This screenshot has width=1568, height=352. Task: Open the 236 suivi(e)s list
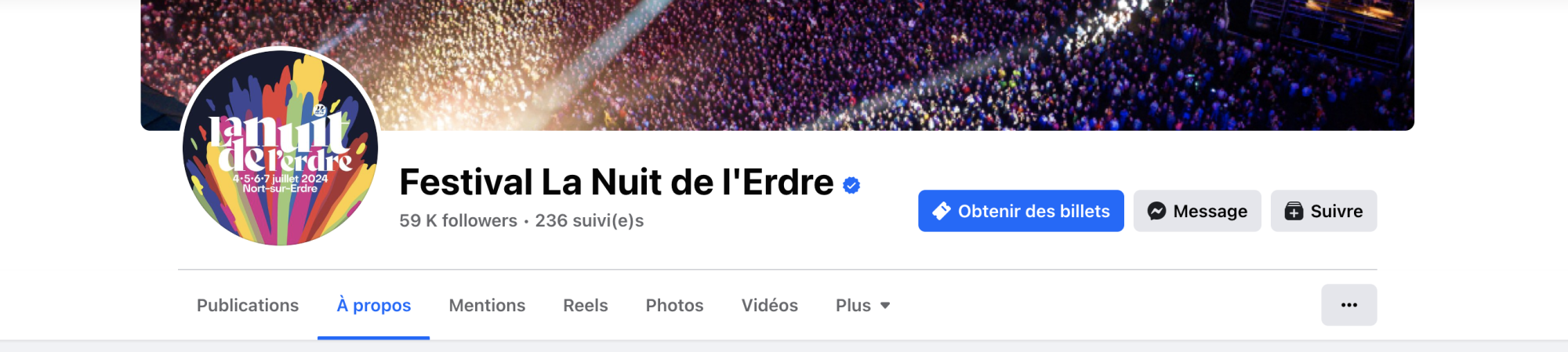point(589,221)
